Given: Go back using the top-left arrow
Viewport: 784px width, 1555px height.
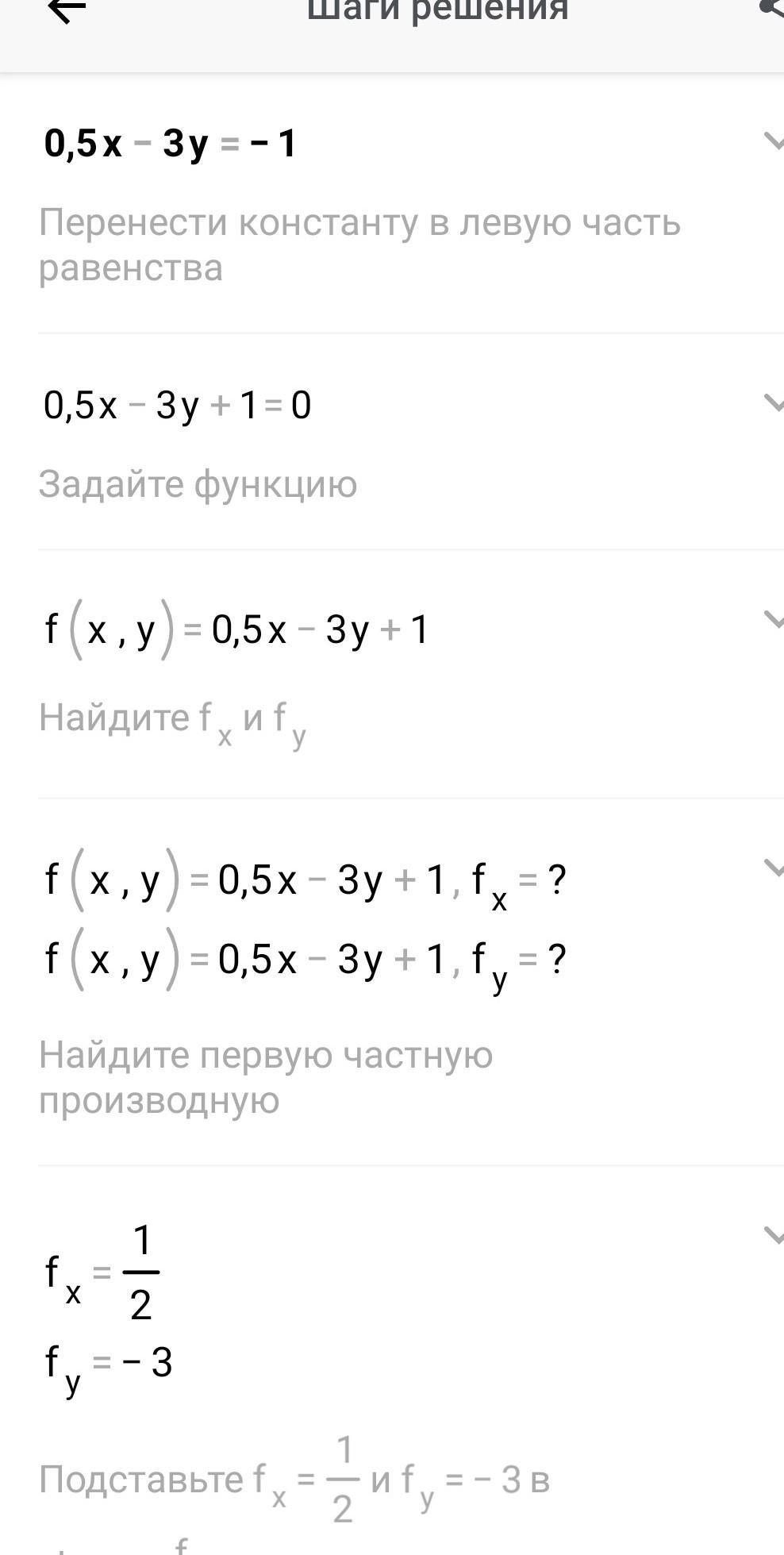Looking at the screenshot, I should 67,10.
